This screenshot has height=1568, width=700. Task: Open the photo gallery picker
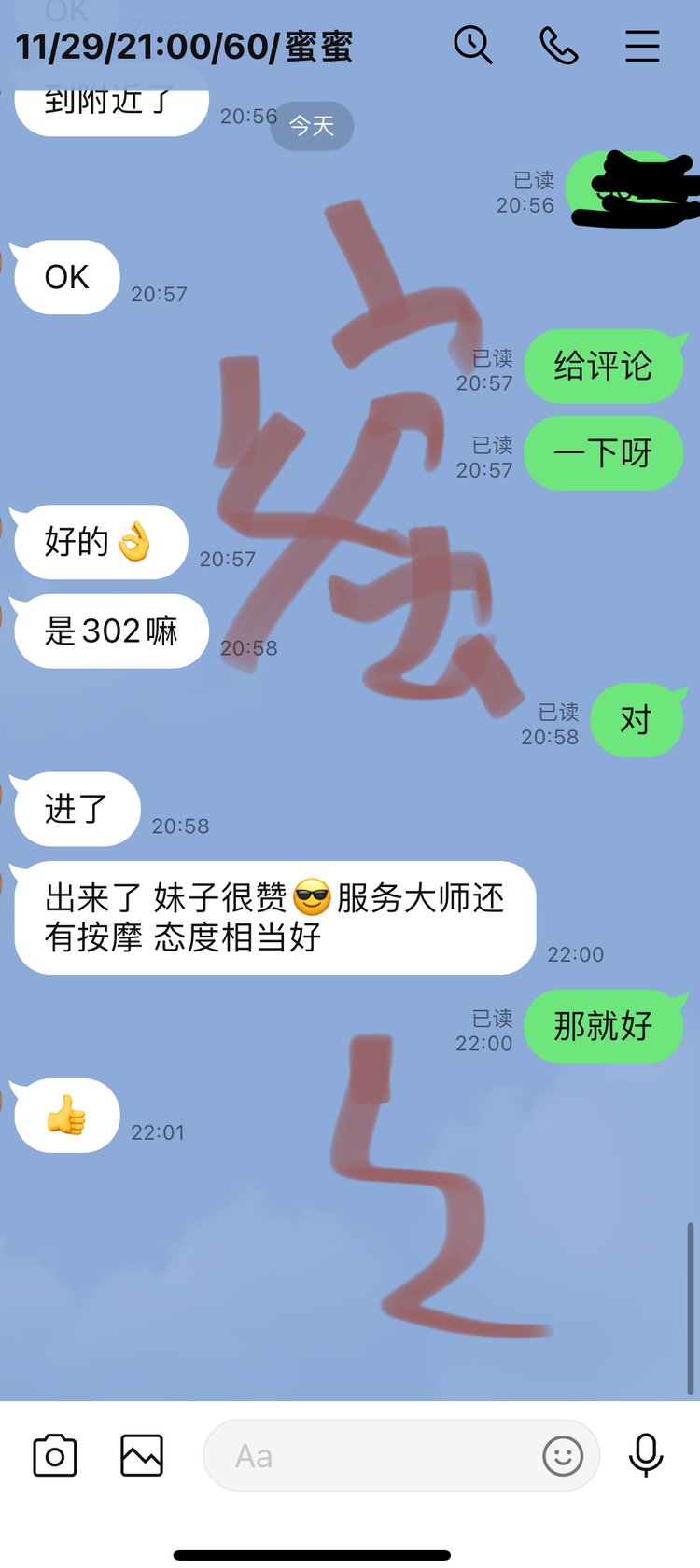tap(142, 1455)
